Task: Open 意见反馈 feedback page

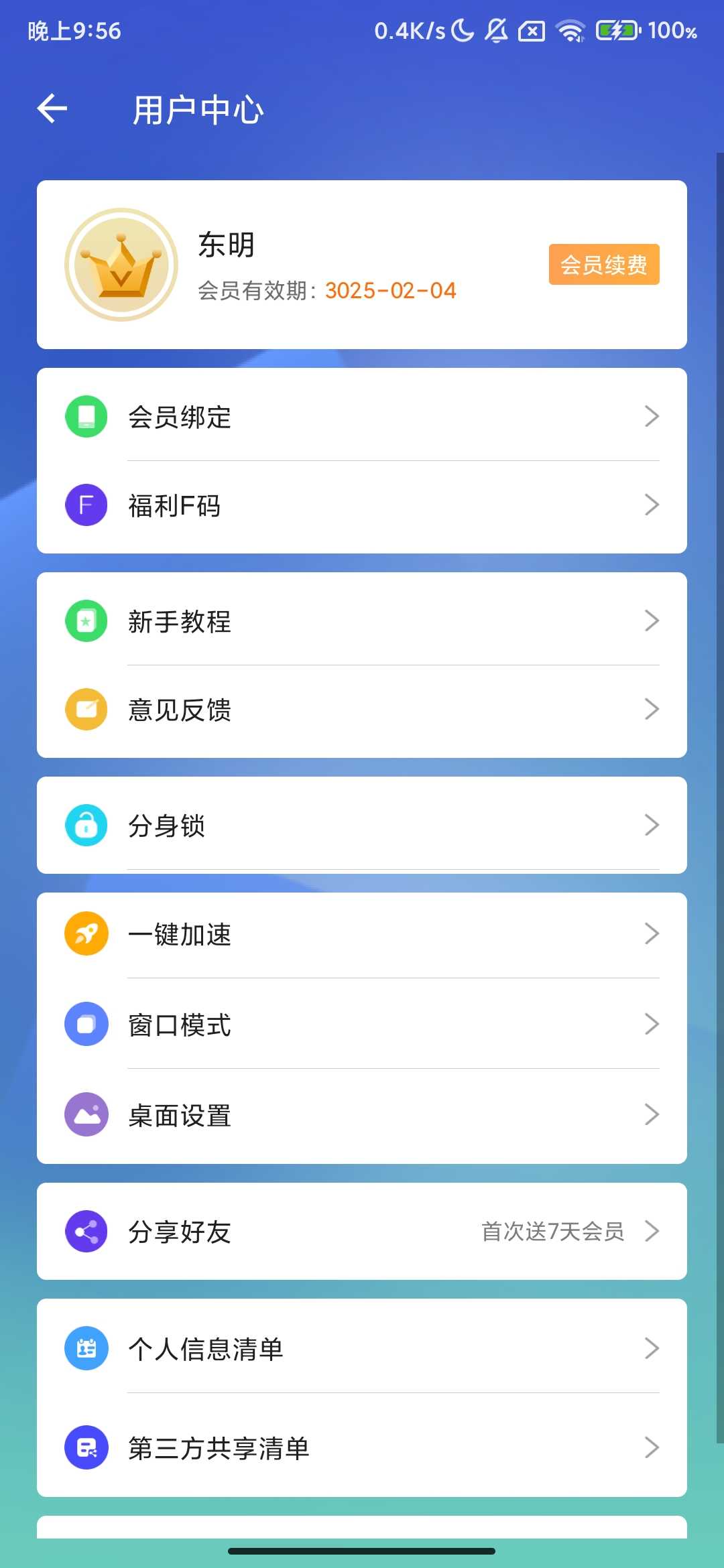Action: point(362,710)
